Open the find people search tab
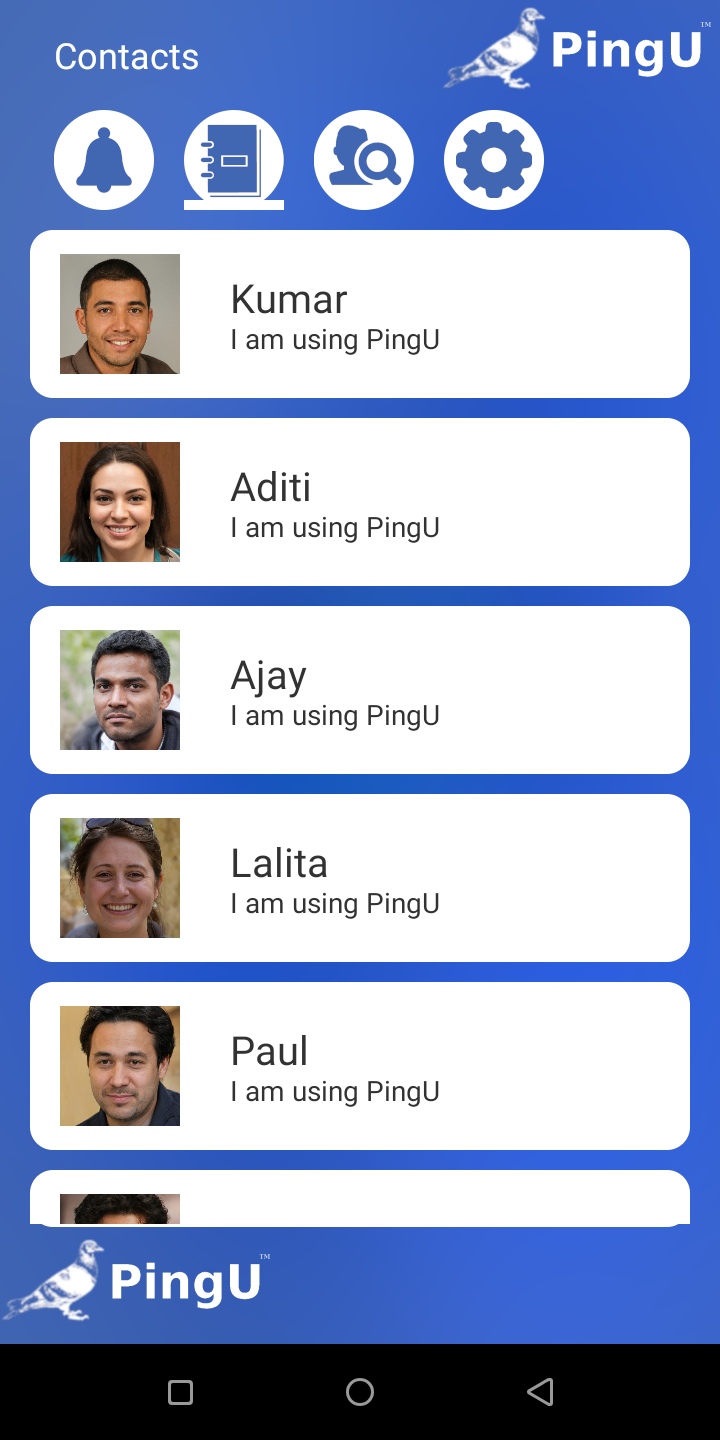This screenshot has width=720, height=1440. coord(364,160)
